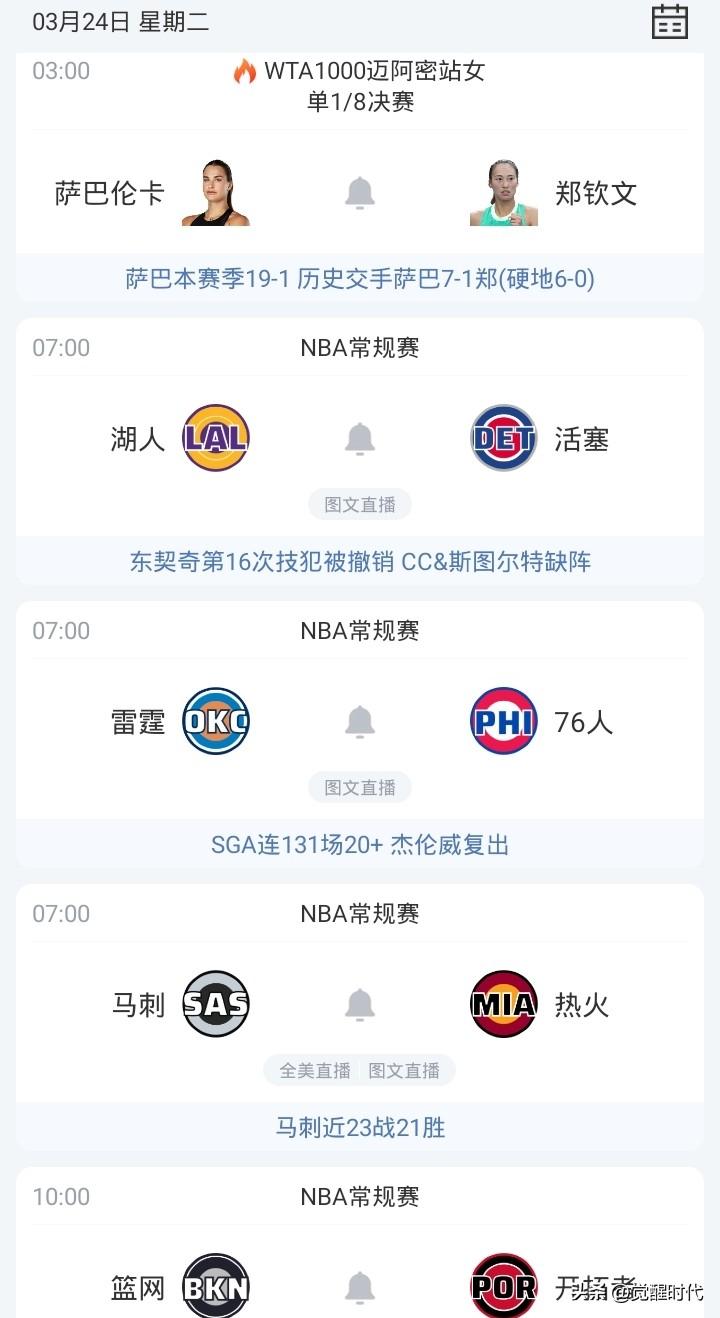Click 全美直播 under the Spurs match

pos(312,1070)
